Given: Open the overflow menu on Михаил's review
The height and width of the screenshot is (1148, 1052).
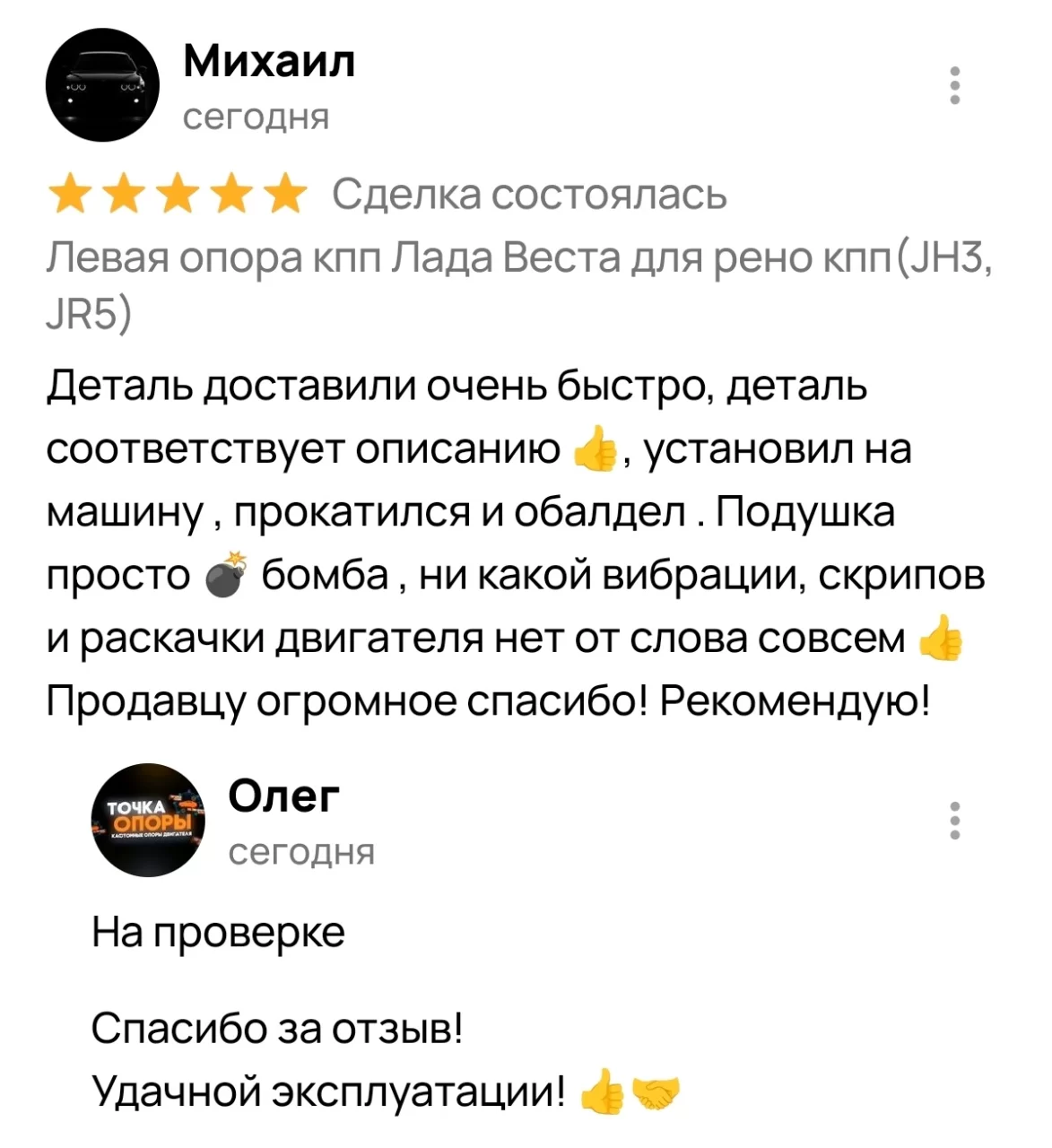Looking at the screenshot, I should [x=955, y=86].
